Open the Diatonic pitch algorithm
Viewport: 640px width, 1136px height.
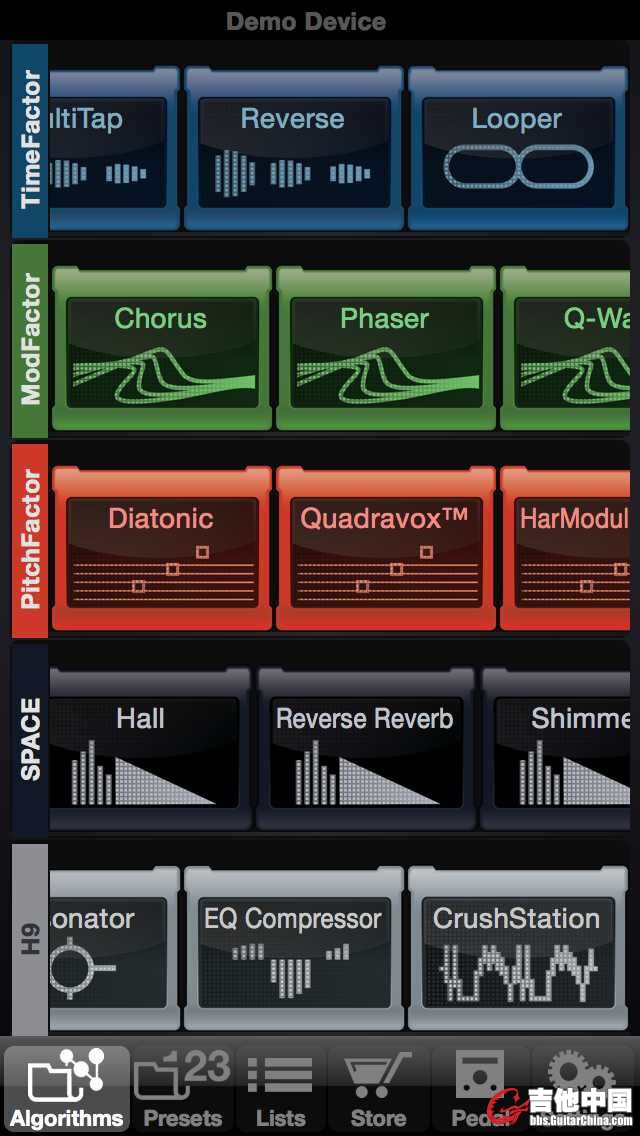(161, 550)
